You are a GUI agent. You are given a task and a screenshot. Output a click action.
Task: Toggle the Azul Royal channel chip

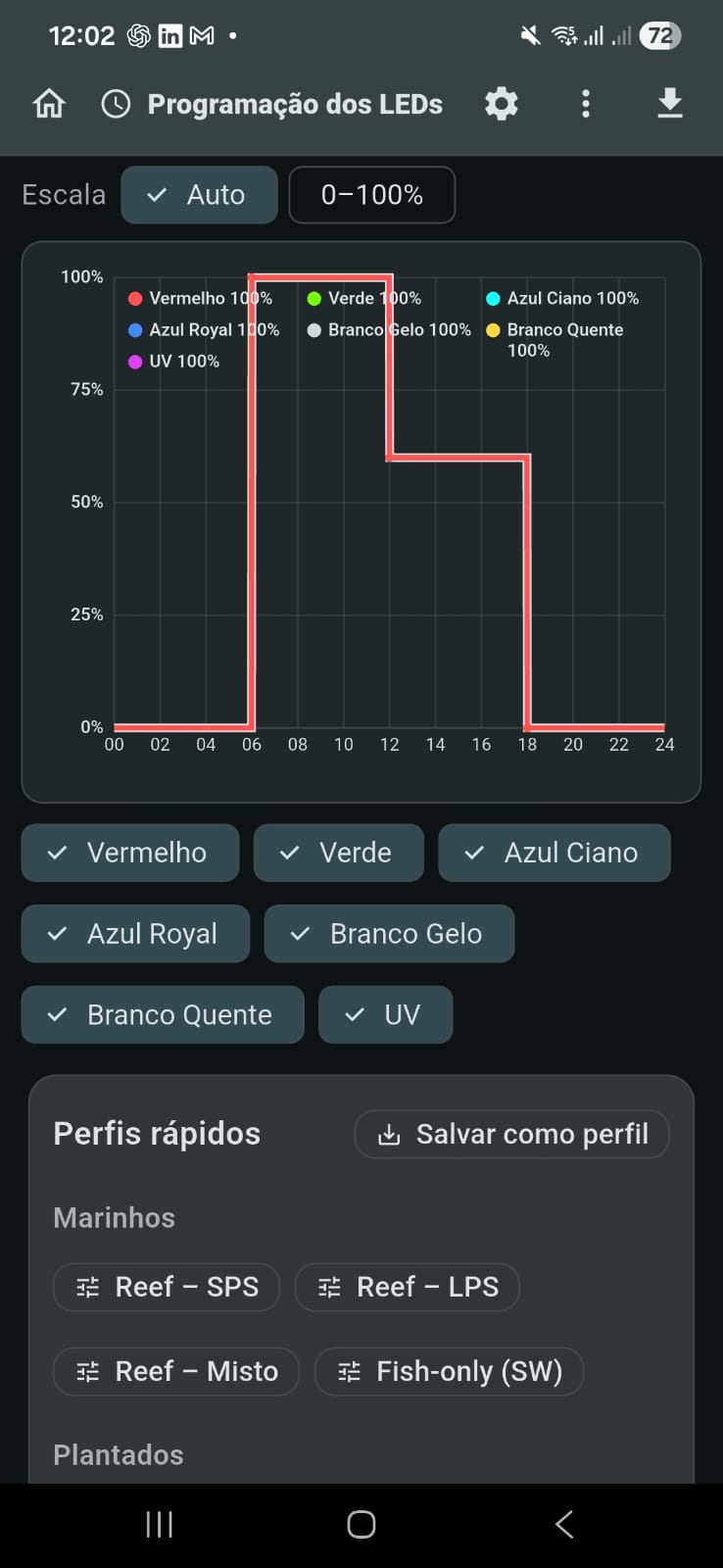[x=135, y=934]
